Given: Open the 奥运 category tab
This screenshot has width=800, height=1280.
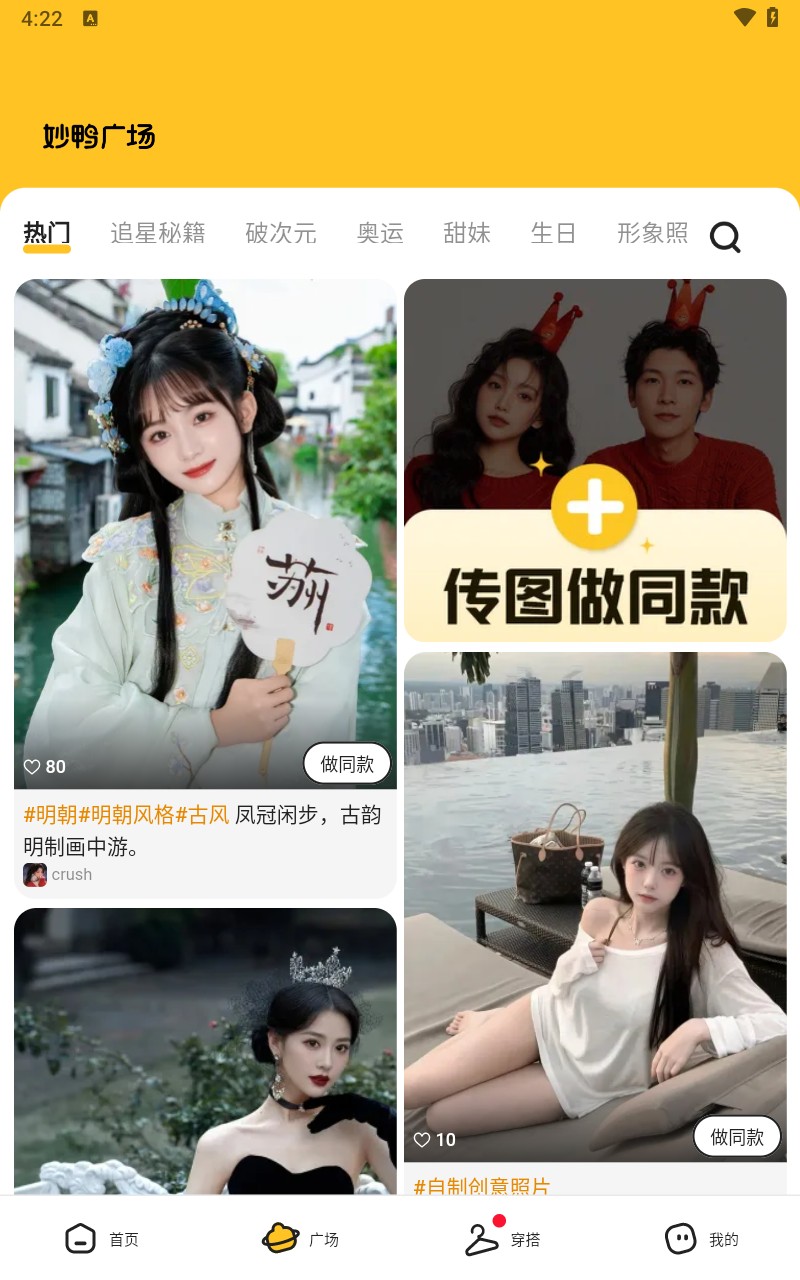Looking at the screenshot, I should point(380,233).
